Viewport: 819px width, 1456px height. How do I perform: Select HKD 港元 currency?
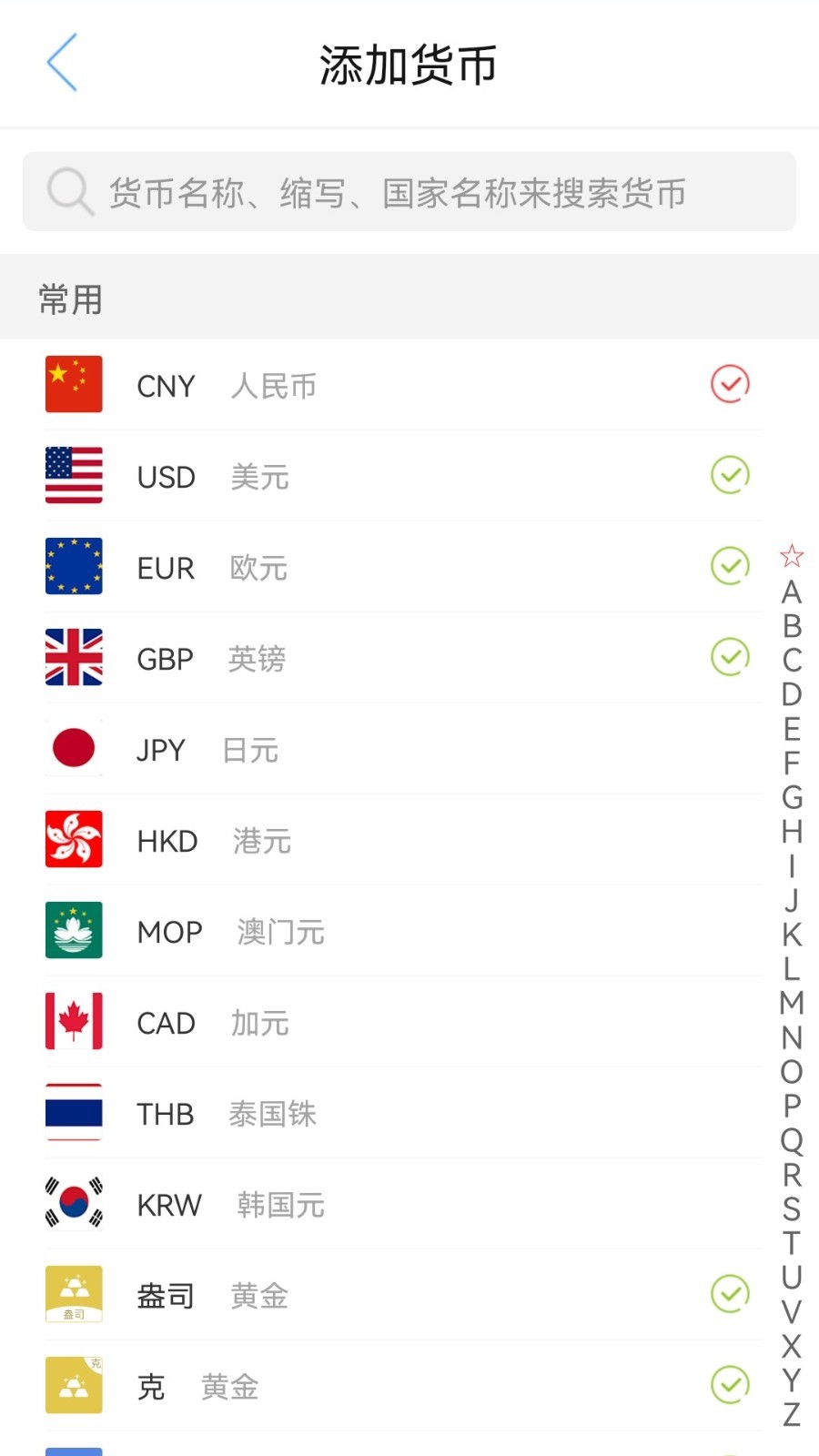(403, 839)
